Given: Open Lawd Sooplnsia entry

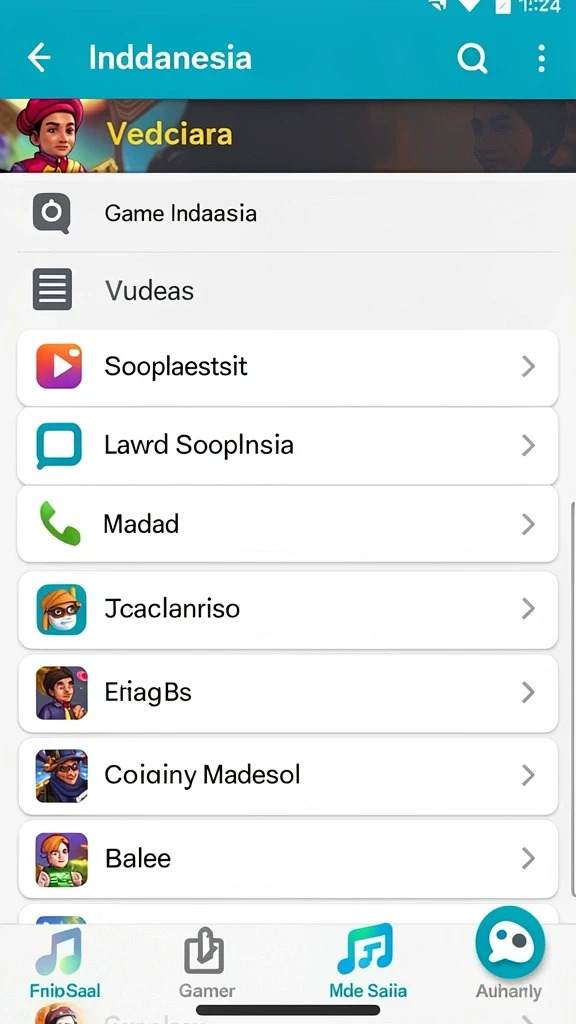Looking at the screenshot, I should (287, 446).
